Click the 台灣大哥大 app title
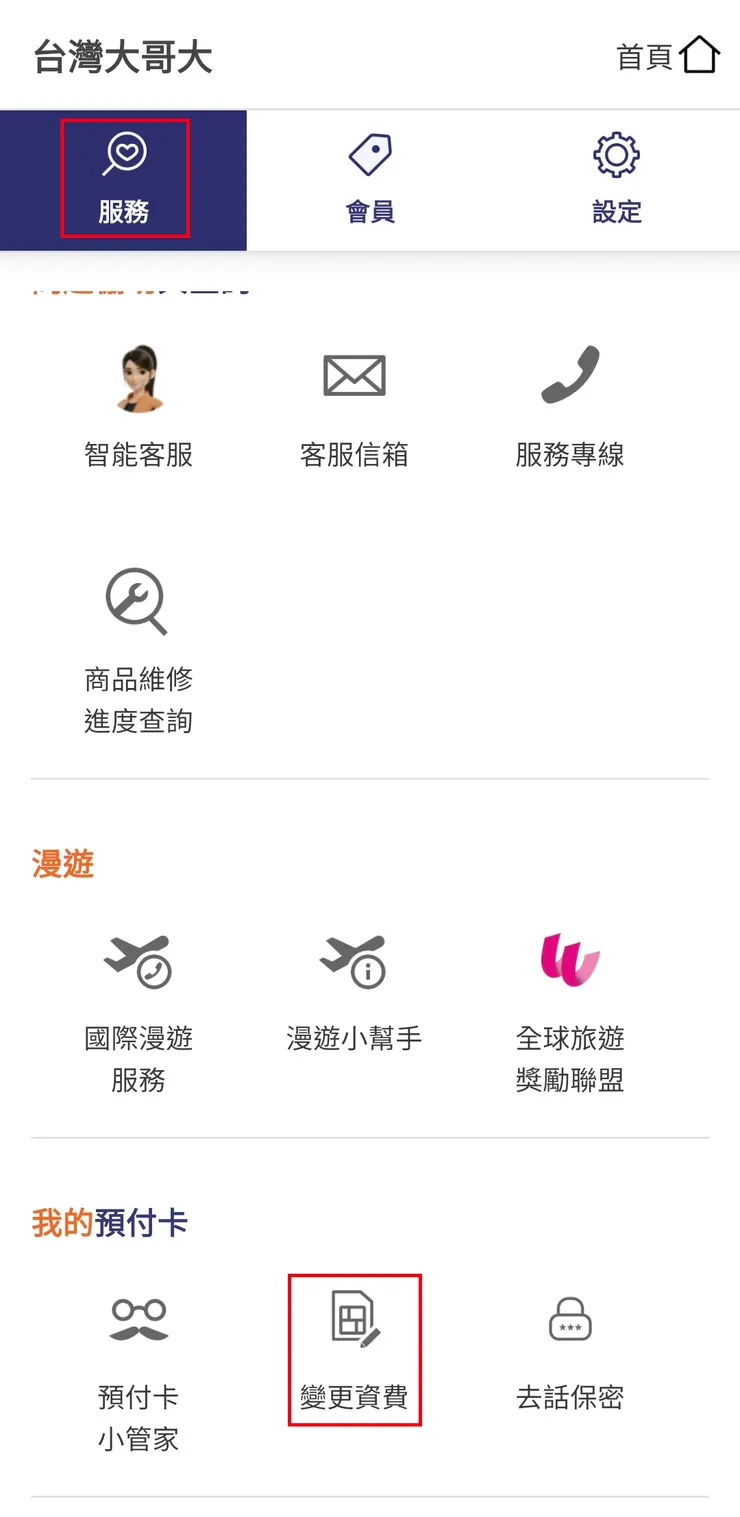740x1517 pixels. click(x=122, y=55)
